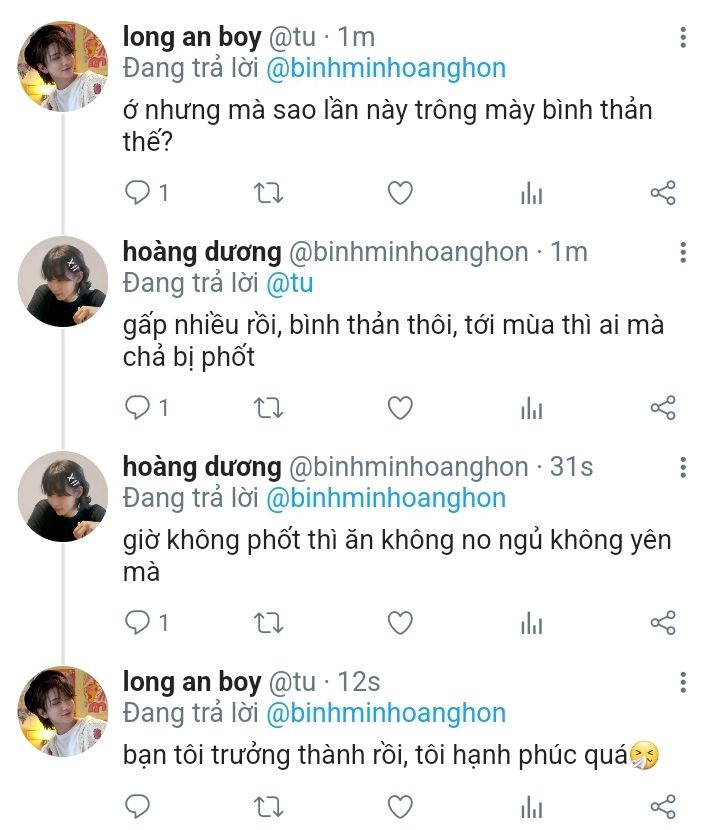Share the tweet "bạn tôi trưởng thành rồi"
The width and height of the screenshot is (720, 830).
(663, 806)
